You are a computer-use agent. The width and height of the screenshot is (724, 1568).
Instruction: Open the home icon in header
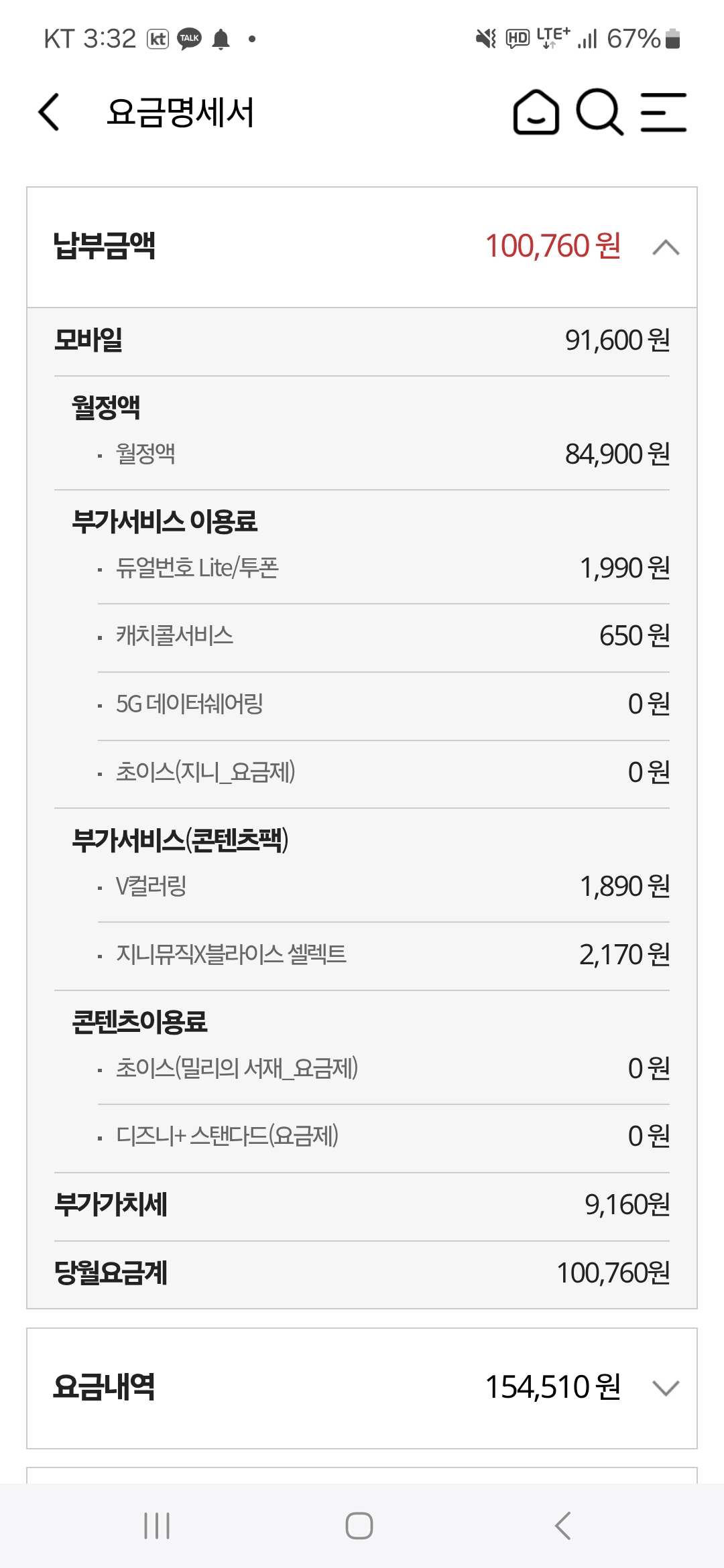536,112
